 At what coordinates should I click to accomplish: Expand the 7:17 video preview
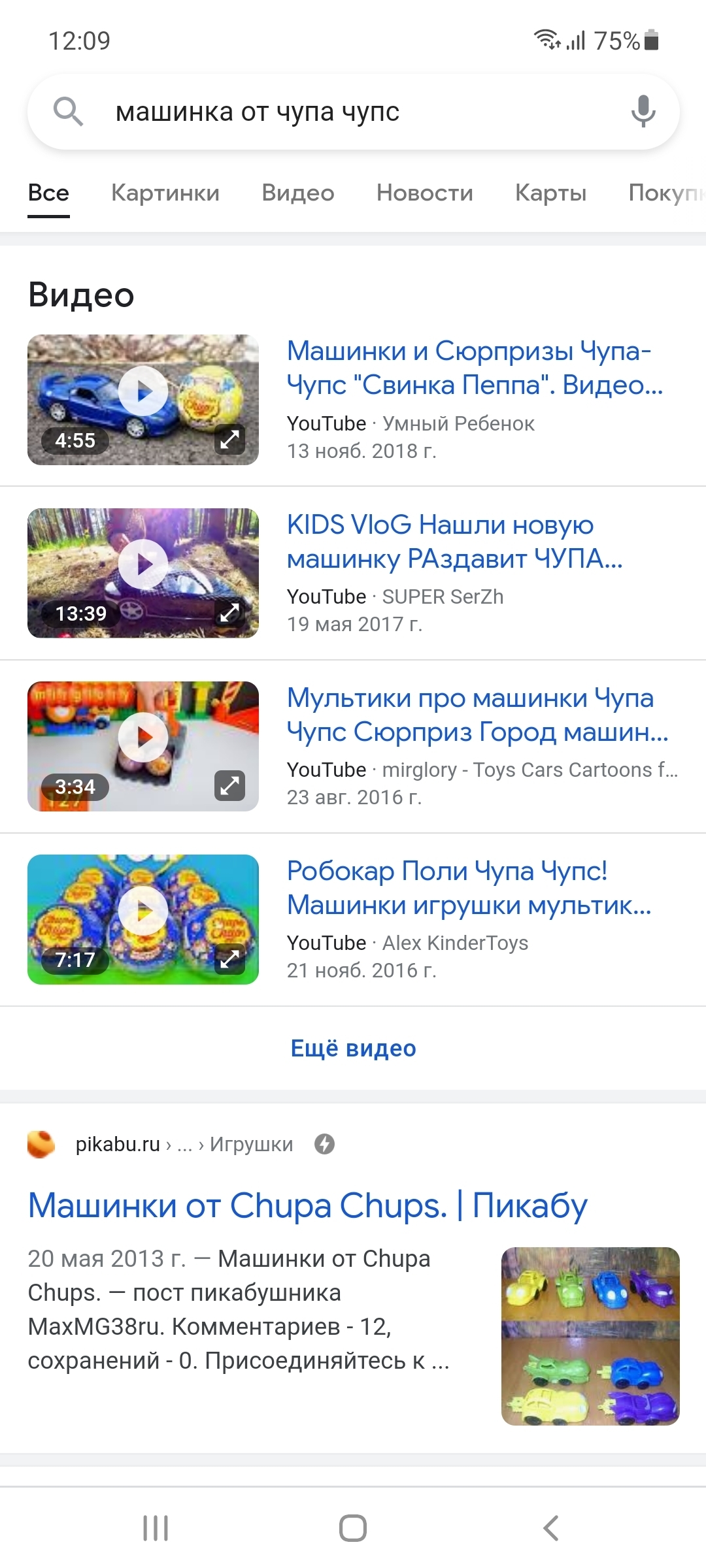click(x=229, y=959)
